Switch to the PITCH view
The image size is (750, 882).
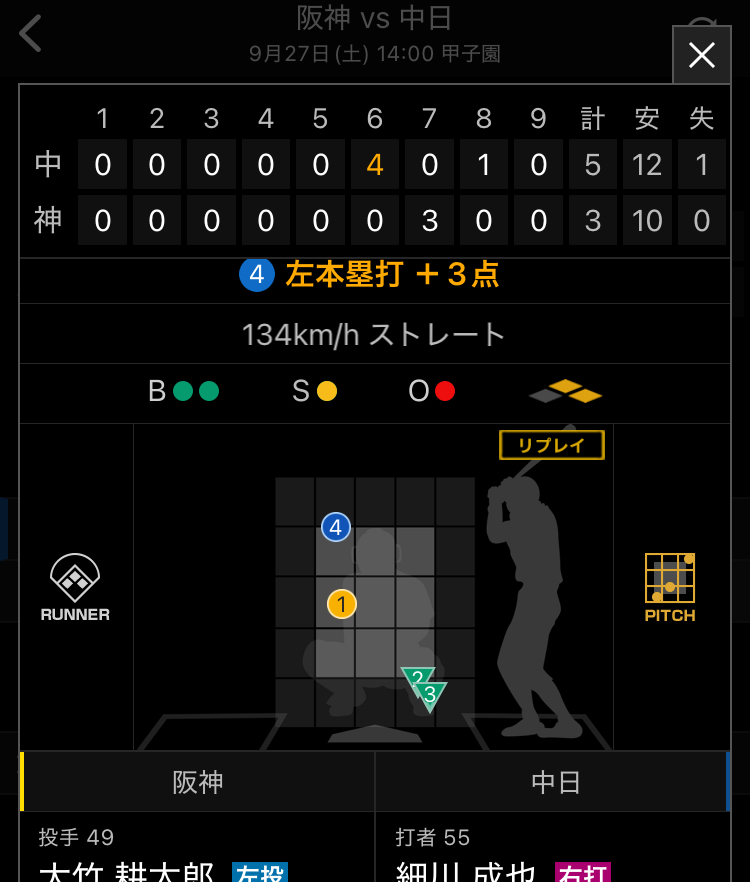tap(669, 588)
